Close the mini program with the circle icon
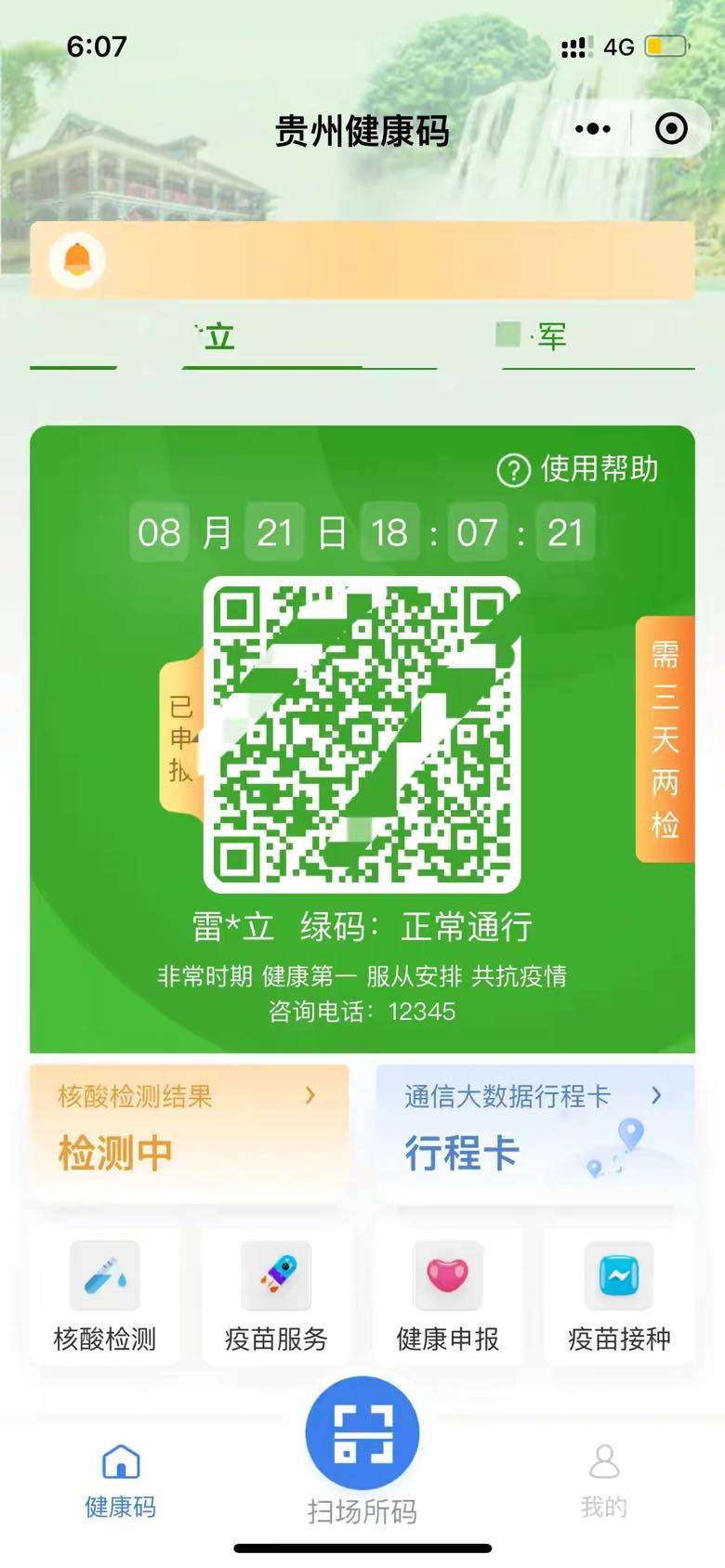Image resolution: width=725 pixels, height=1568 pixels. (671, 129)
